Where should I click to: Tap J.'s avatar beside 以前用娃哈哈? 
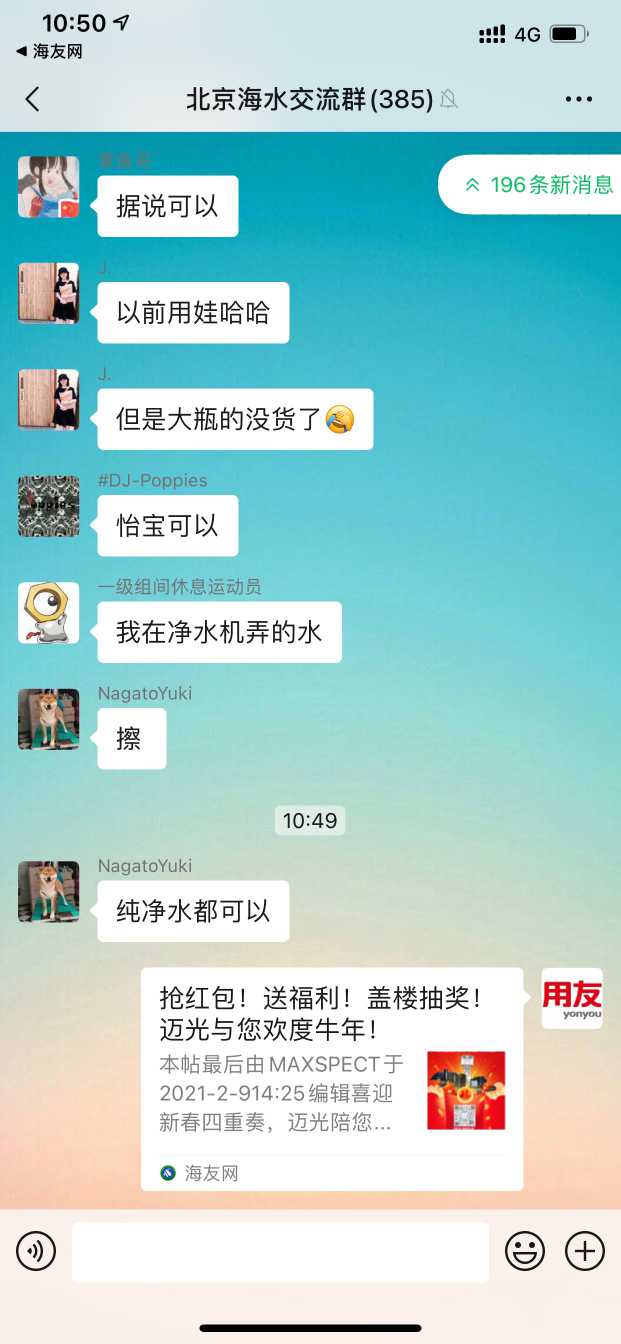click(48, 293)
